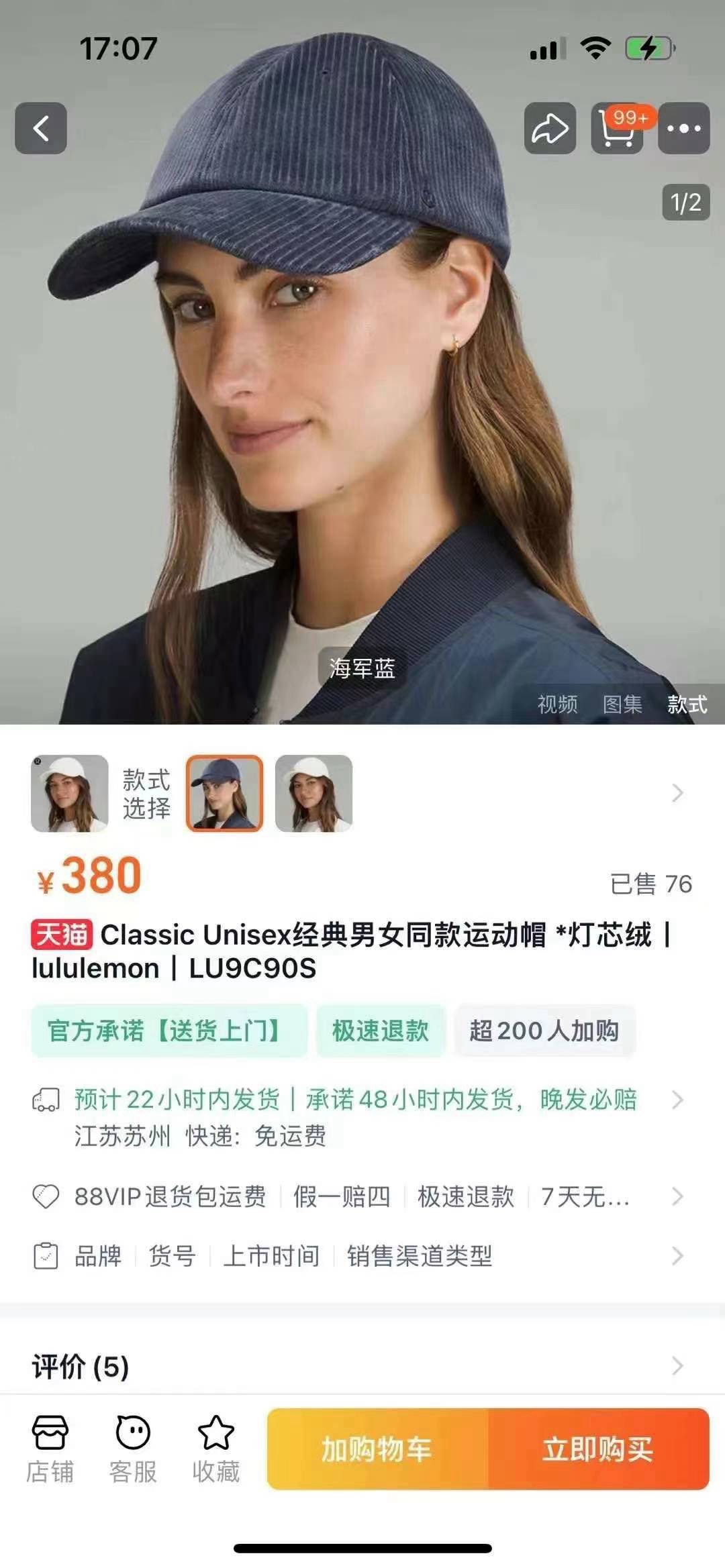Select the navy blue cap style thumbnail

tap(224, 793)
